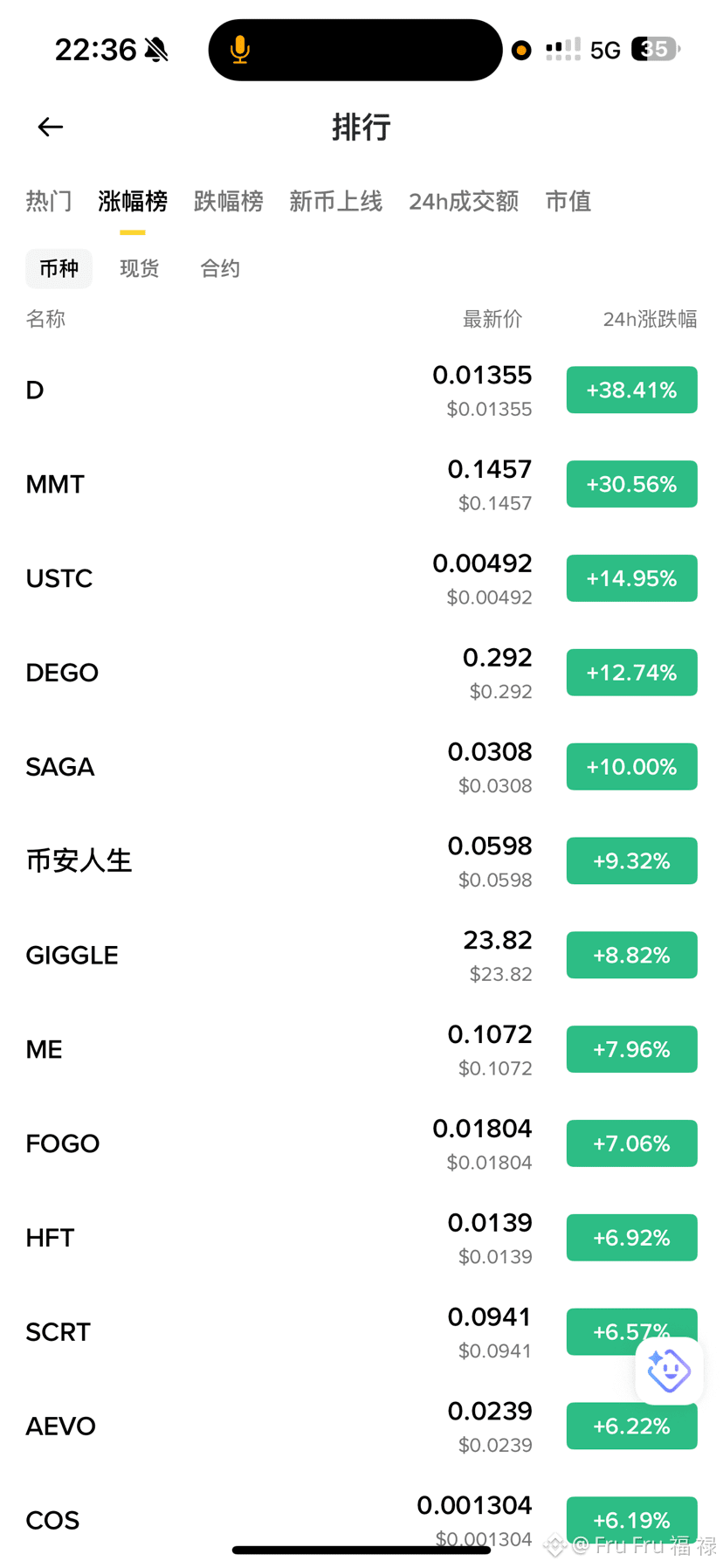Go back with the arrow icon
Image resolution: width=723 pixels, height=1568 pixels.
click(x=50, y=128)
